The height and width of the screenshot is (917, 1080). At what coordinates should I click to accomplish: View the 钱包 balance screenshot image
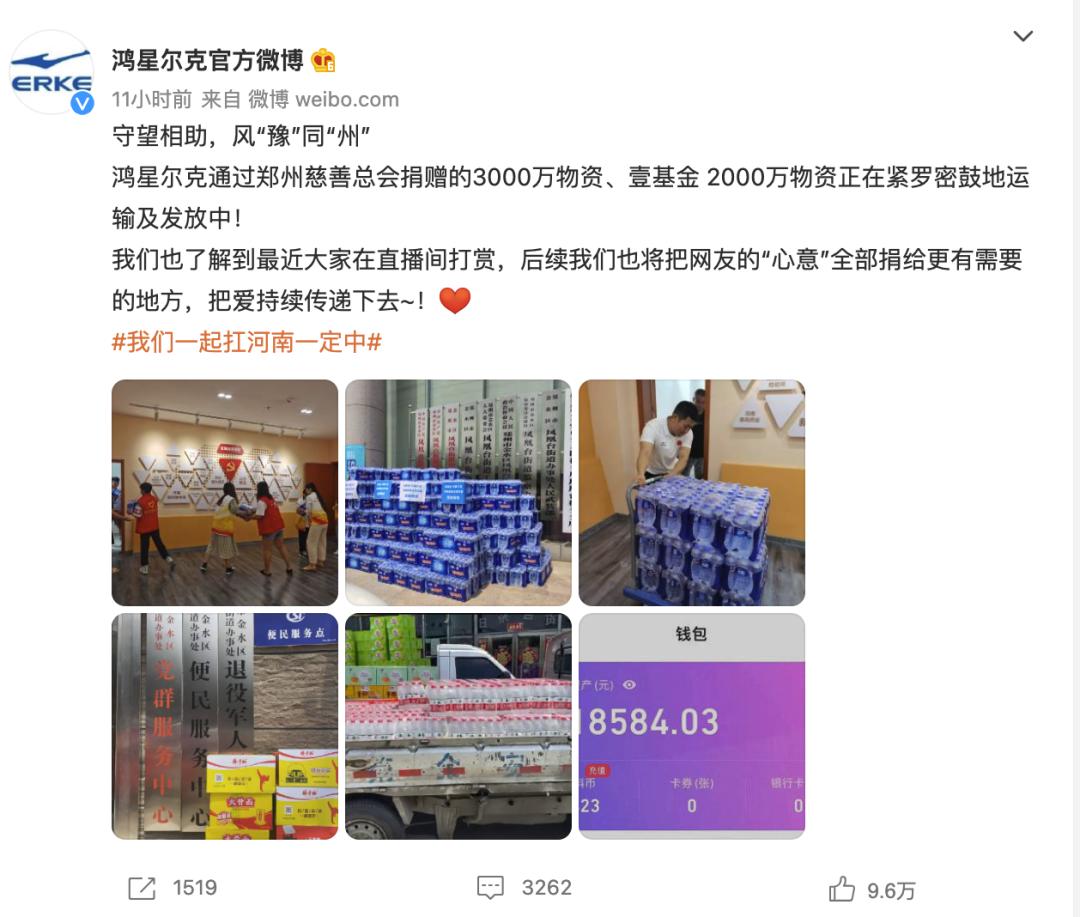click(691, 726)
